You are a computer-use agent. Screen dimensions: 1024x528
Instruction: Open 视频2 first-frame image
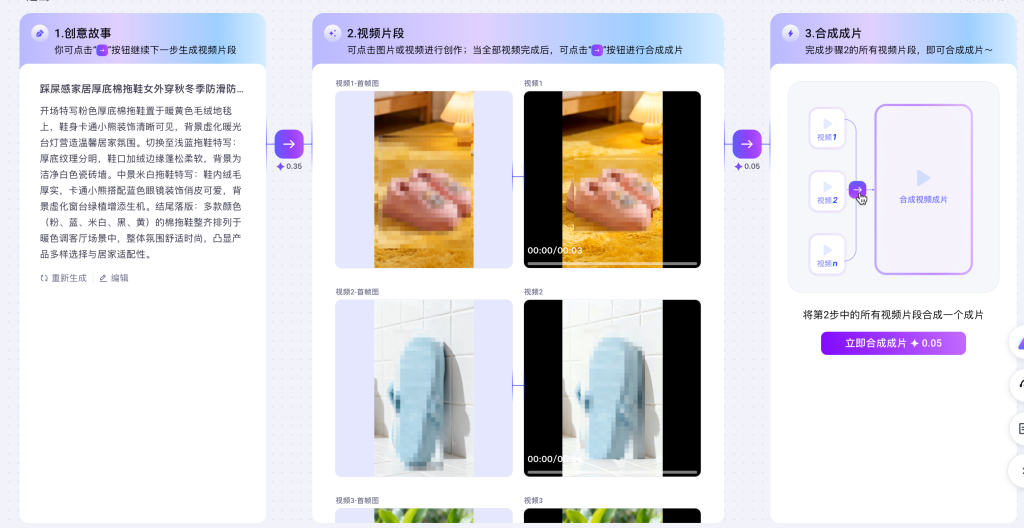423,388
